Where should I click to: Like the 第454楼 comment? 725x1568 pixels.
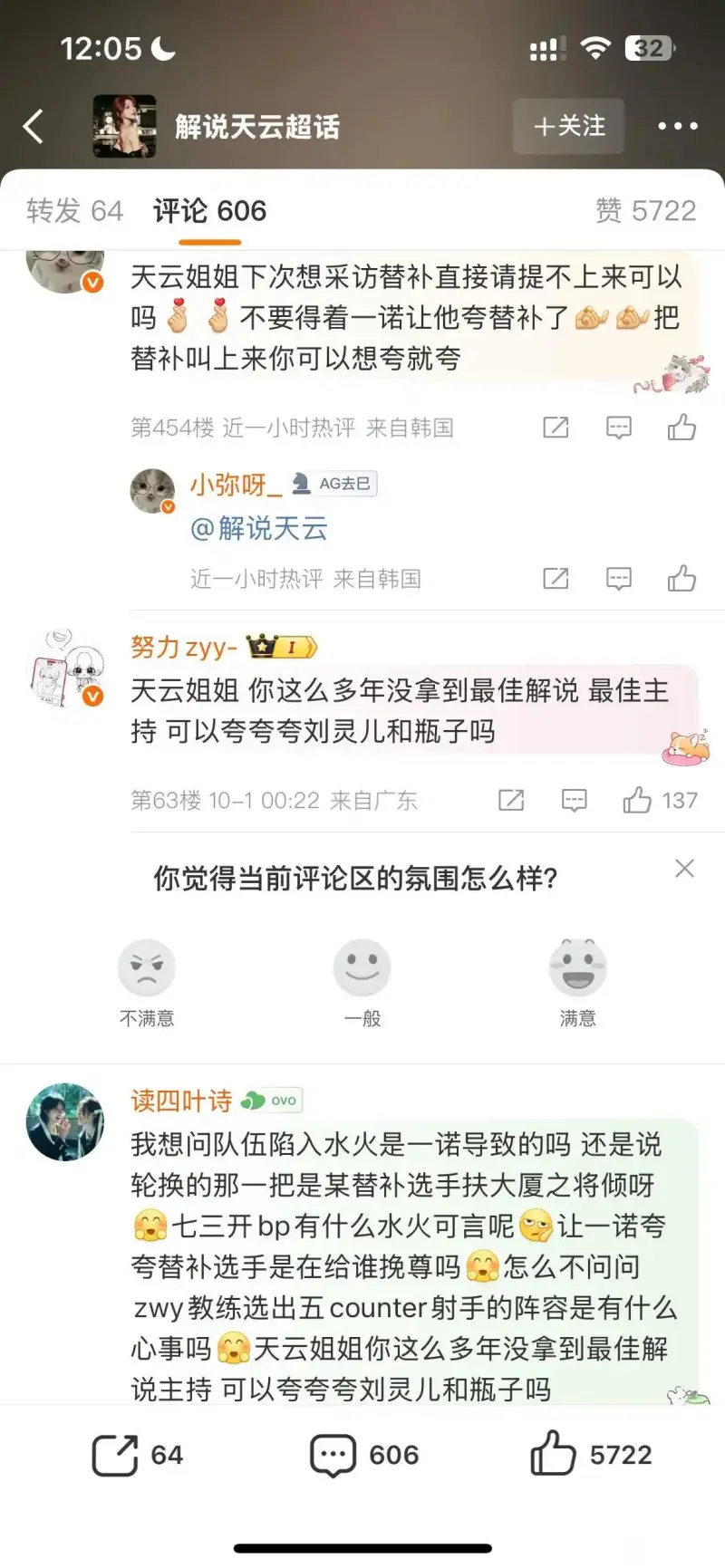coord(681,428)
